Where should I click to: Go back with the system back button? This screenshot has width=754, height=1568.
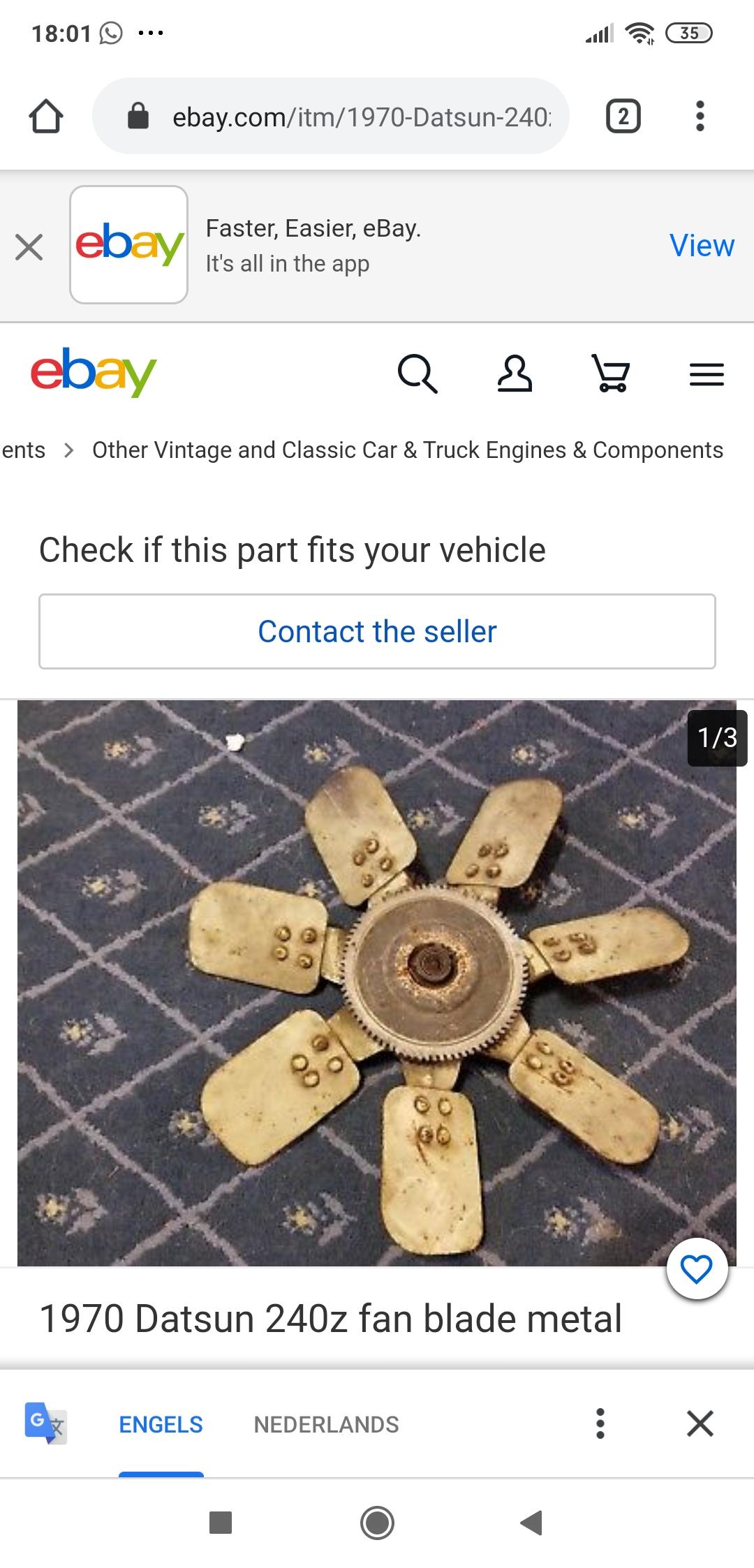(x=532, y=1523)
